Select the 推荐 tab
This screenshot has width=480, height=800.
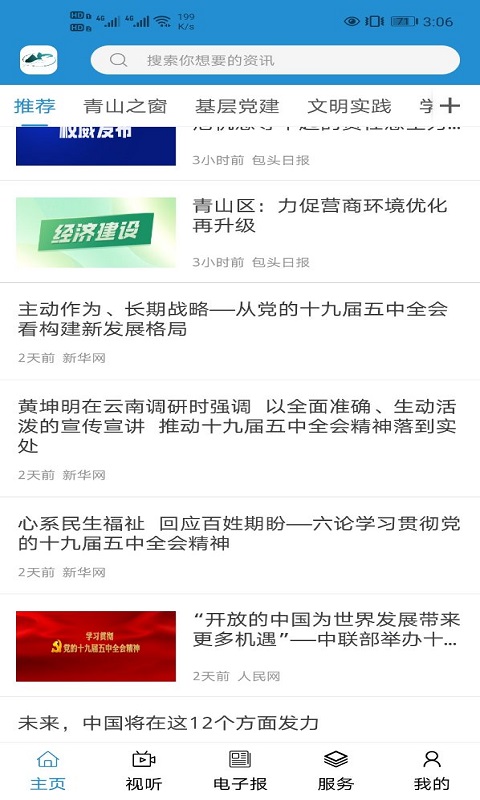(35, 106)
